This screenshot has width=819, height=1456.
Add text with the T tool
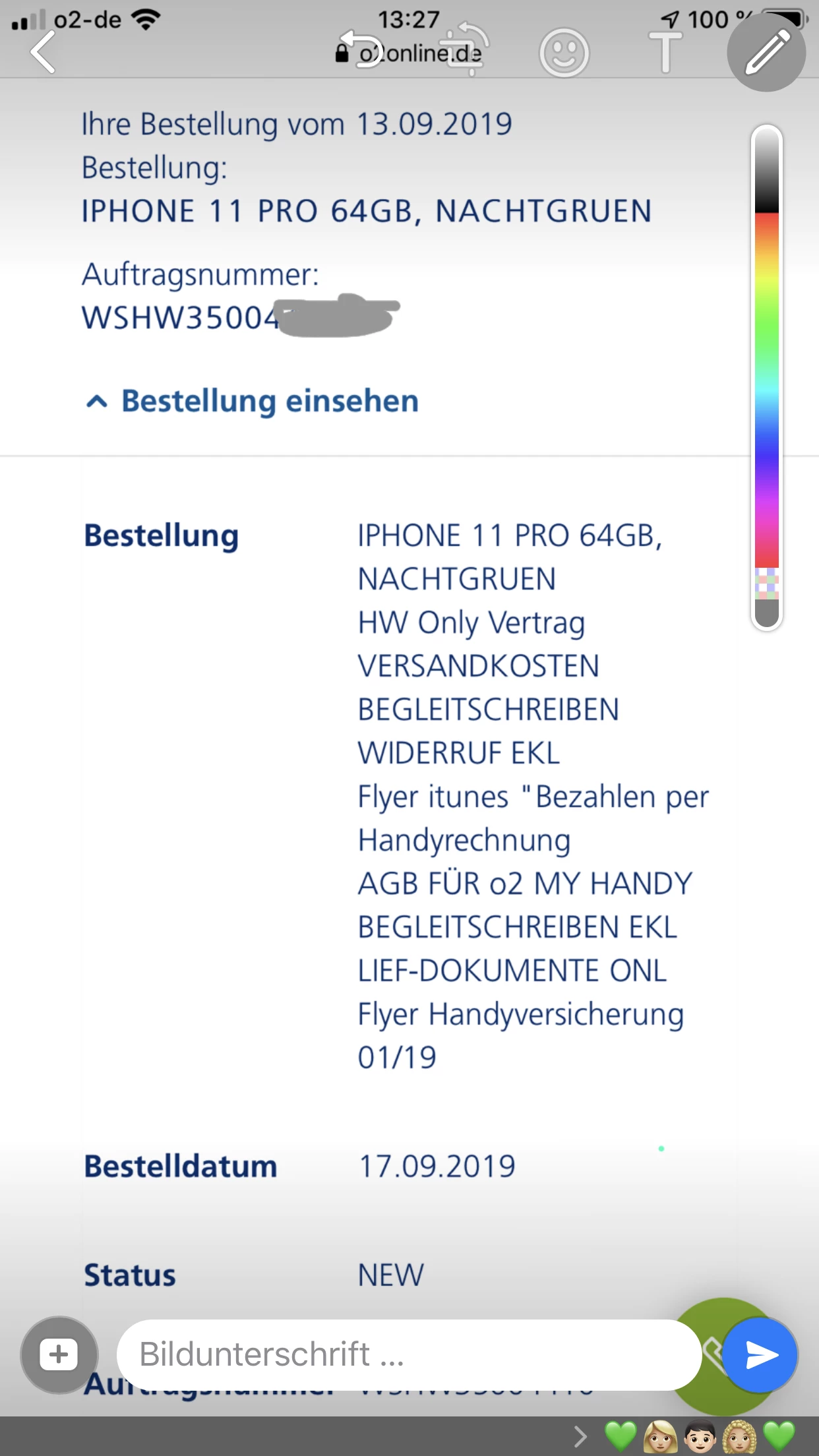click(665, 51)
